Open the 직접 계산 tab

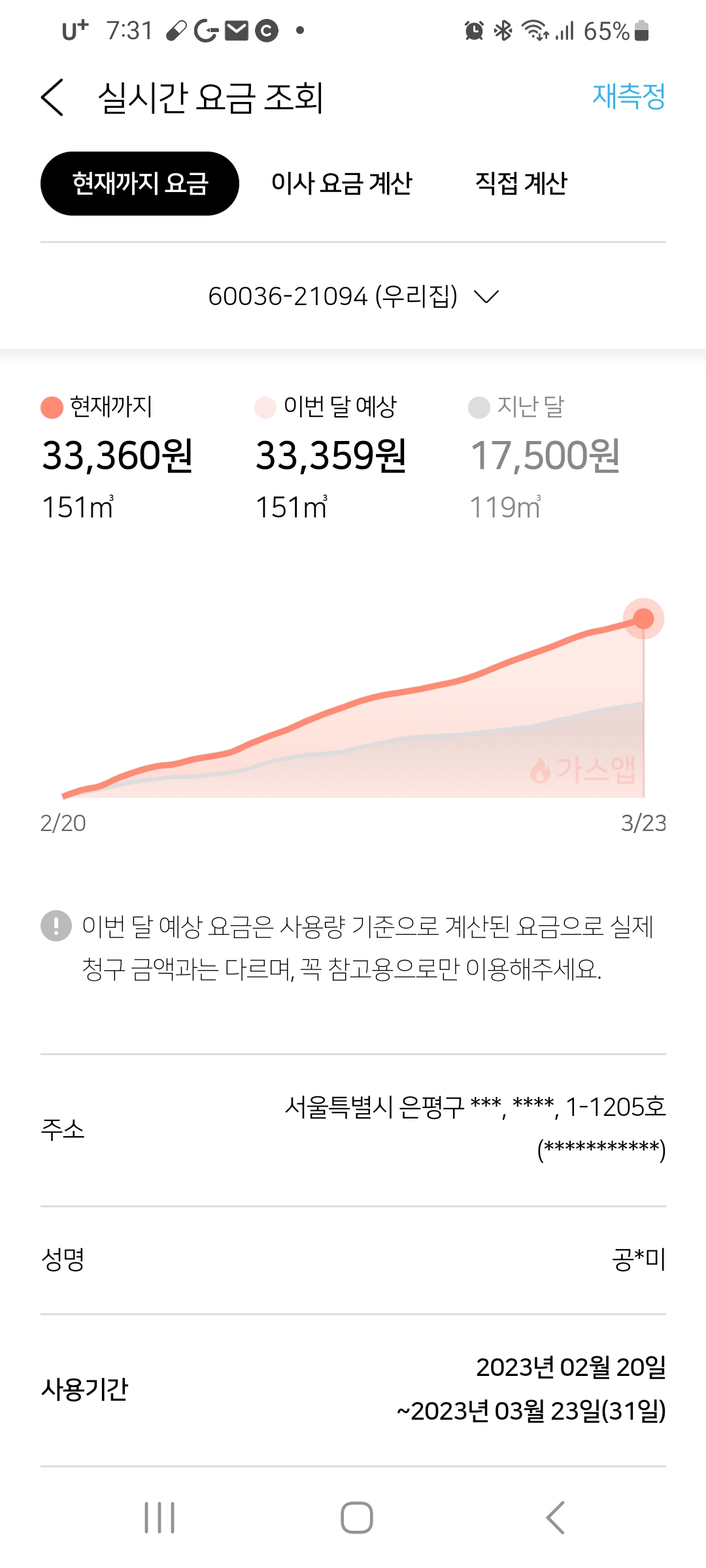pos(521,184)
